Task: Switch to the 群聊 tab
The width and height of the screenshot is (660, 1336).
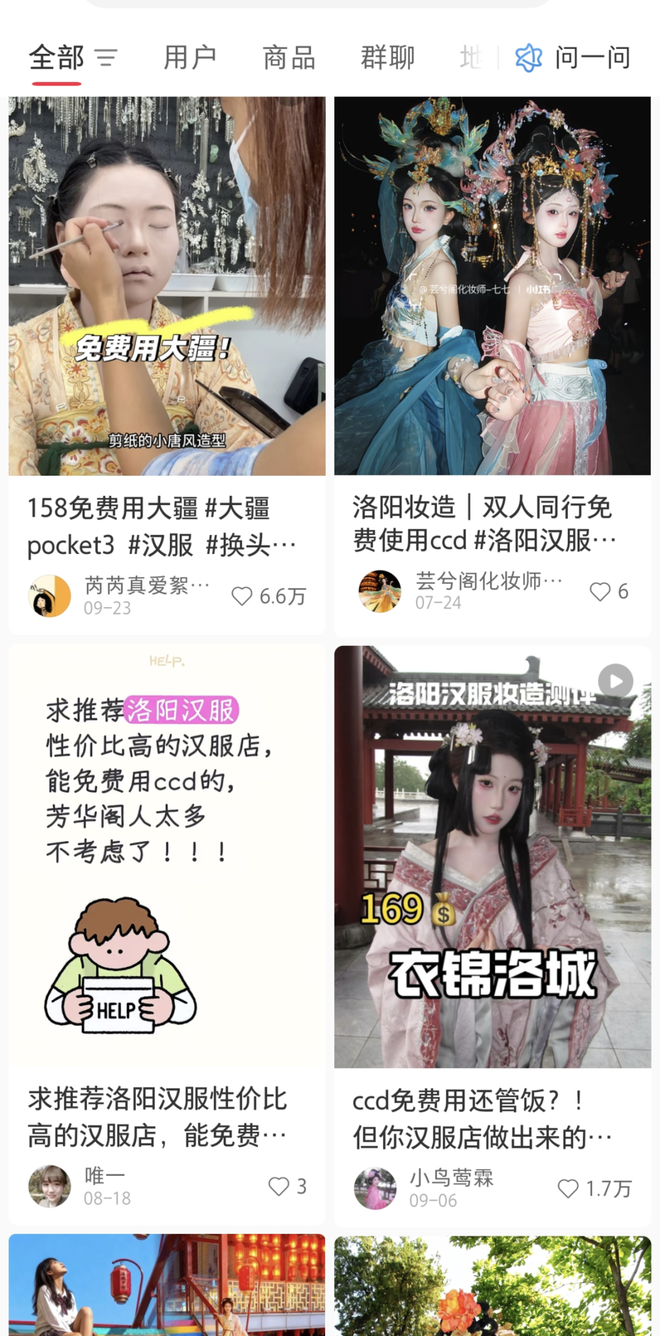Action: click(387, 58)
